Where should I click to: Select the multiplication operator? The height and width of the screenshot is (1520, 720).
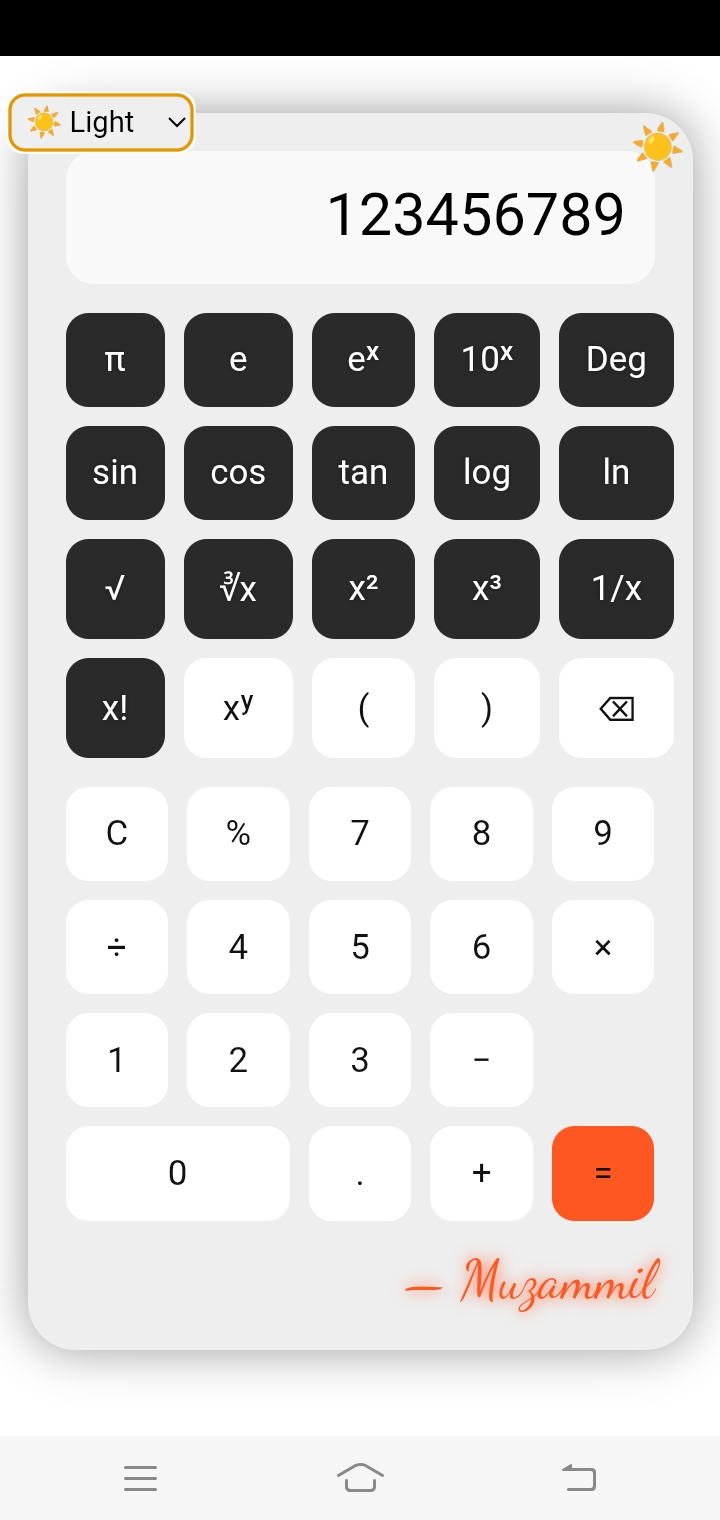[602, 947]
